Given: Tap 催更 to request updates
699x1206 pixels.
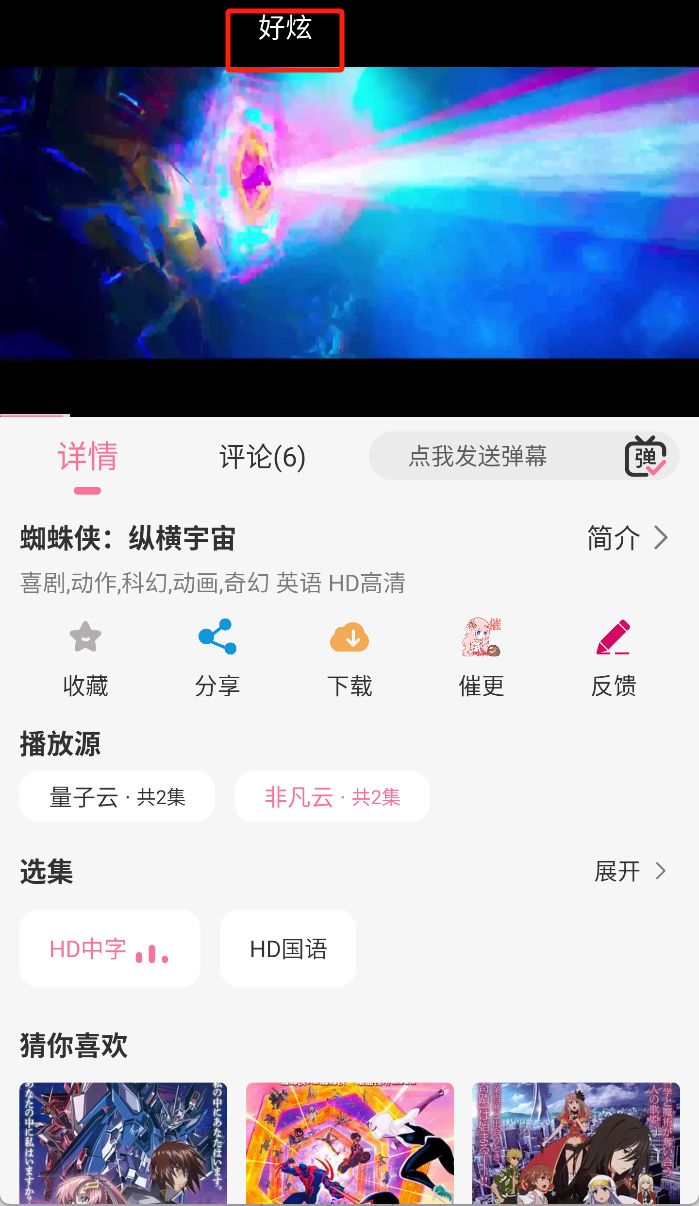Looking at the screenshot, I should pos(481,657).
